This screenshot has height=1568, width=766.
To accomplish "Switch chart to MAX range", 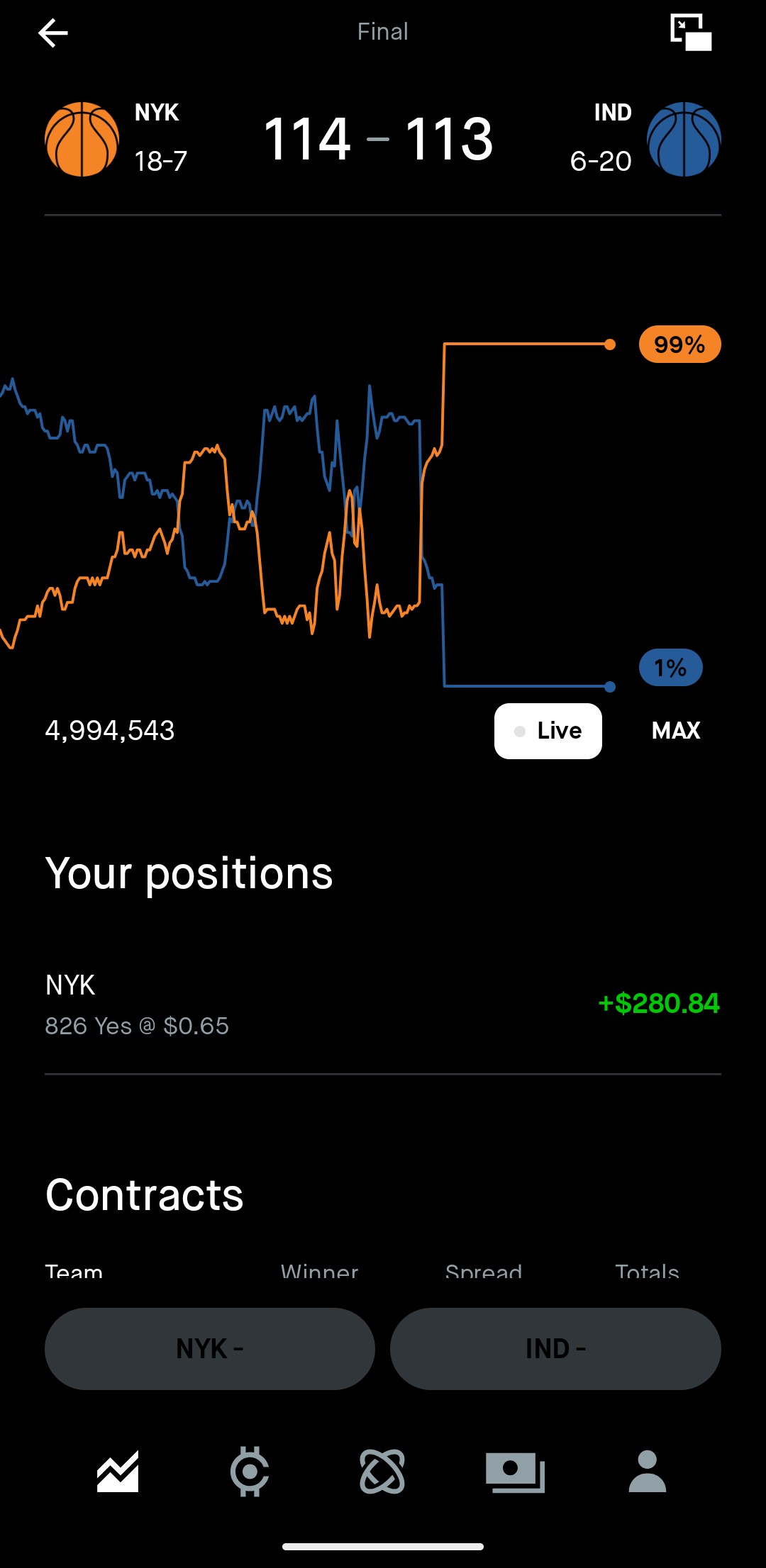I will 675,731.
